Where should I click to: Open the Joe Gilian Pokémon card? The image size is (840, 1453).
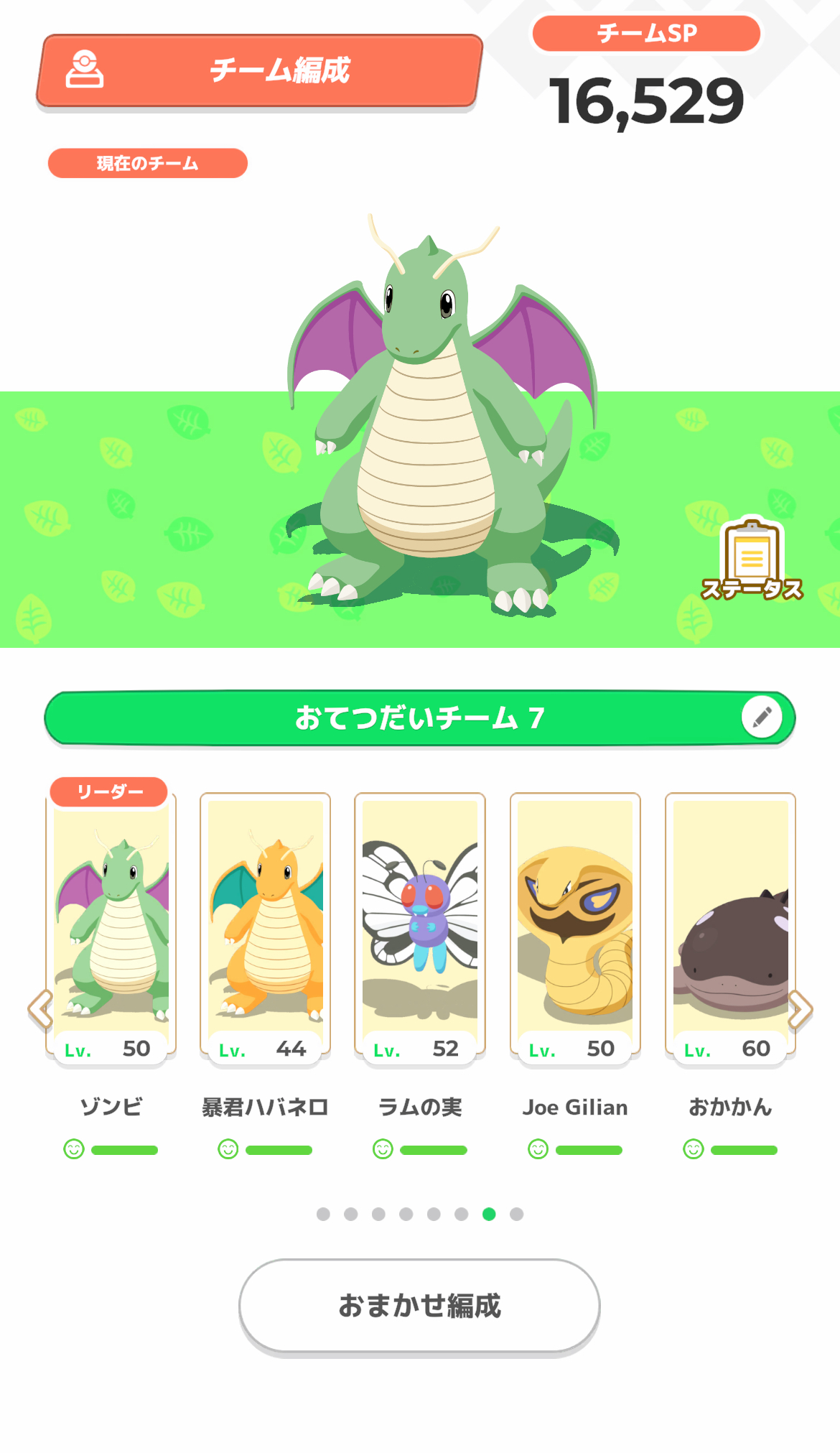coord(575,927)
